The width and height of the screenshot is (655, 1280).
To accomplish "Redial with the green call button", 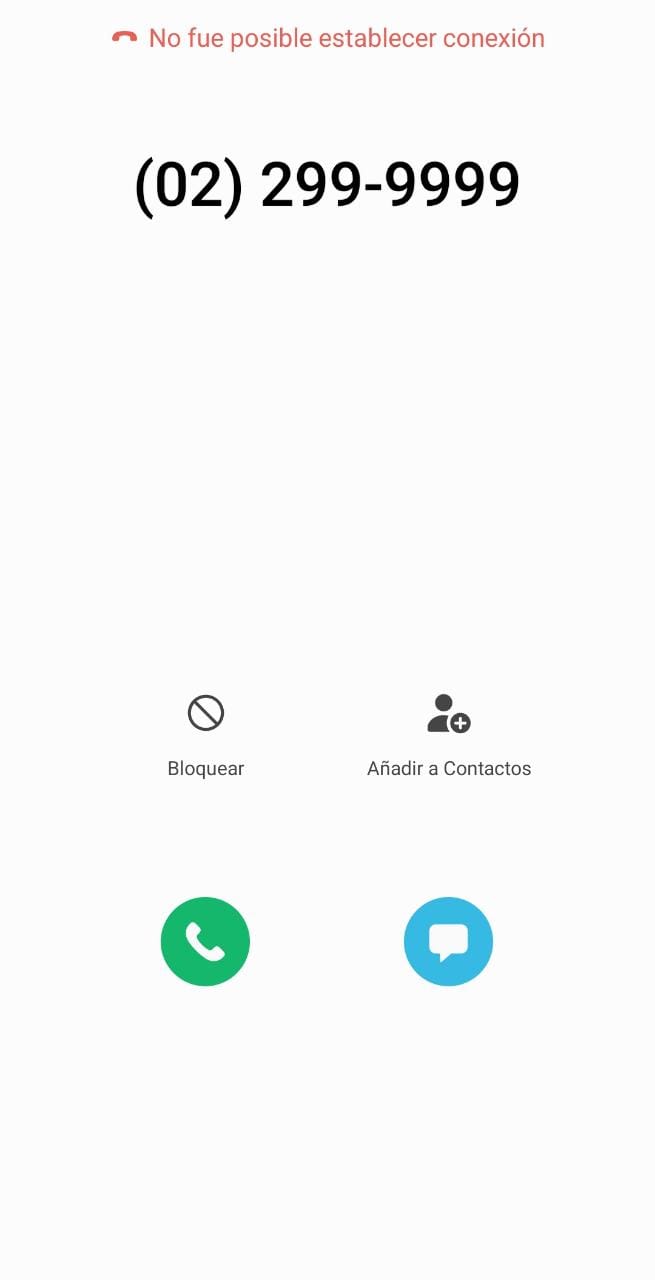I will 205,941.
